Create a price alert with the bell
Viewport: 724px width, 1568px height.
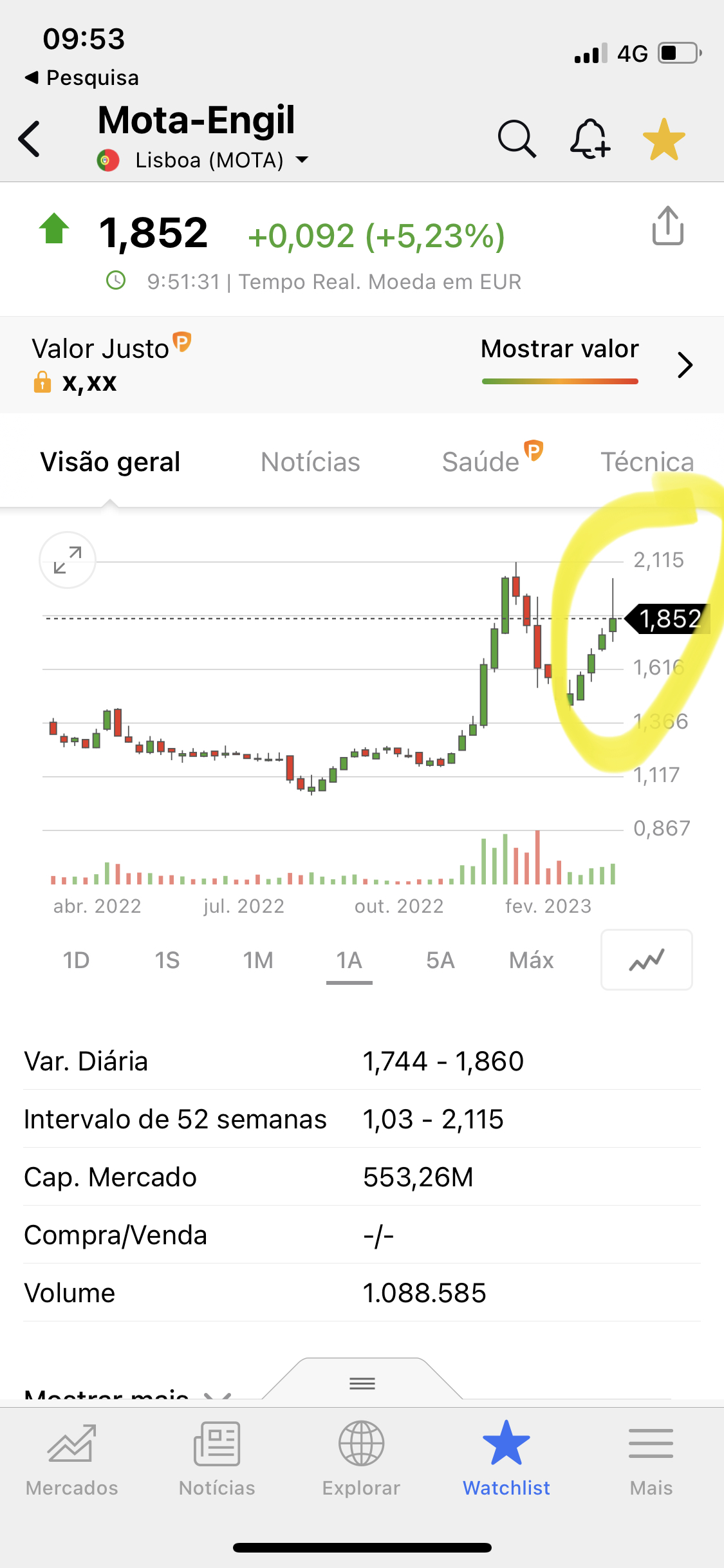[x=589, y=138]
